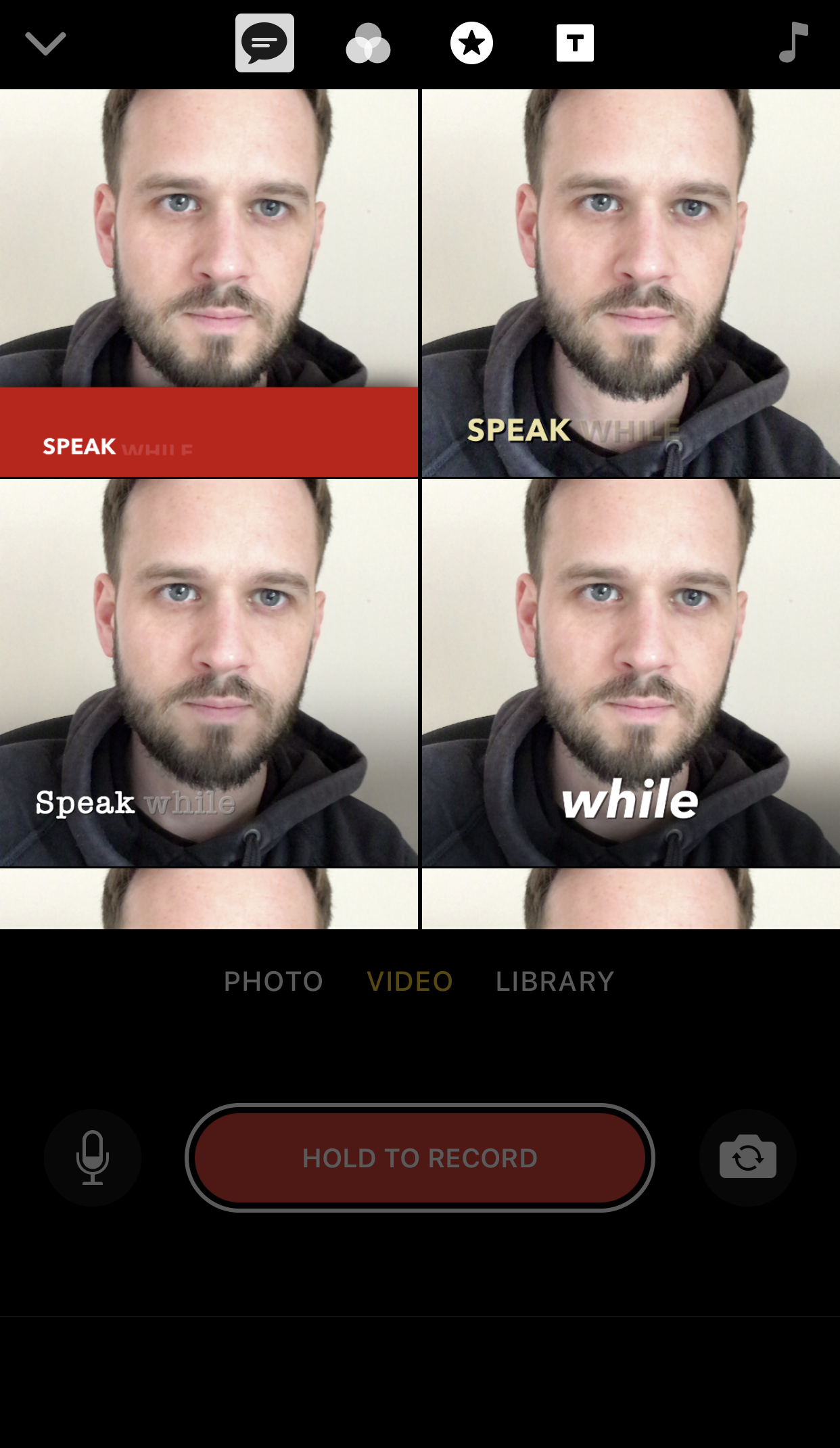Image resolution: width=840 pixels, height=1448 pixels.
Task: Select the VIDEO mode
Action: [410, 981]
